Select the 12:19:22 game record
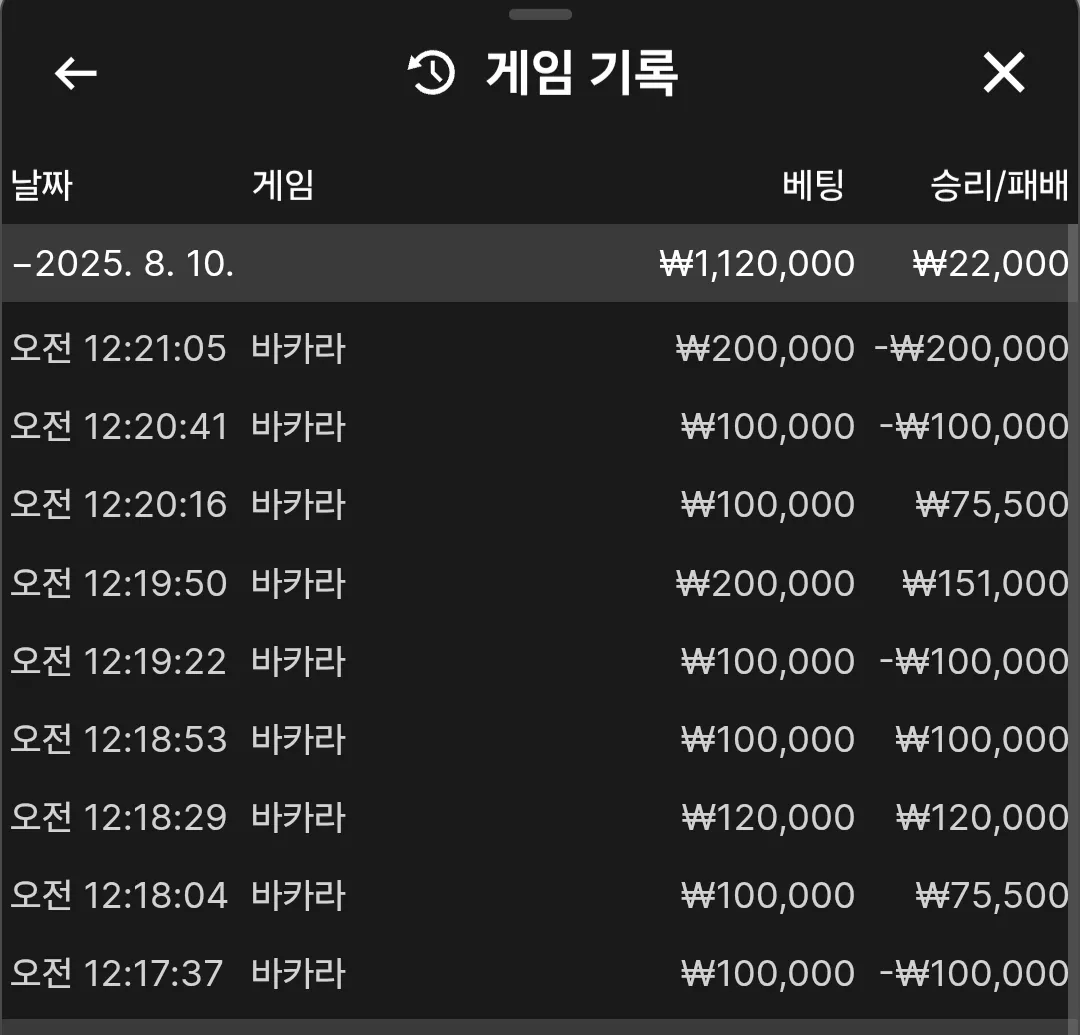 click(x=540, y=661)
